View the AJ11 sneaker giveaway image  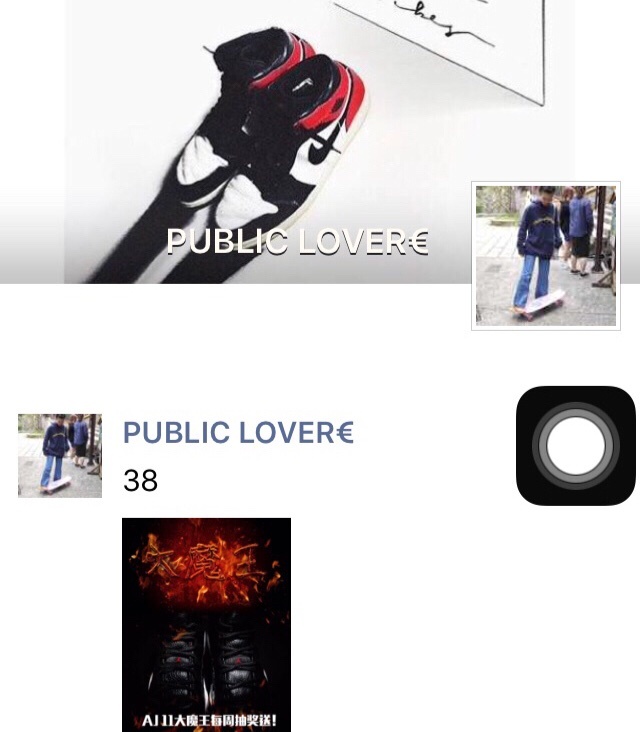click(206, 624)
